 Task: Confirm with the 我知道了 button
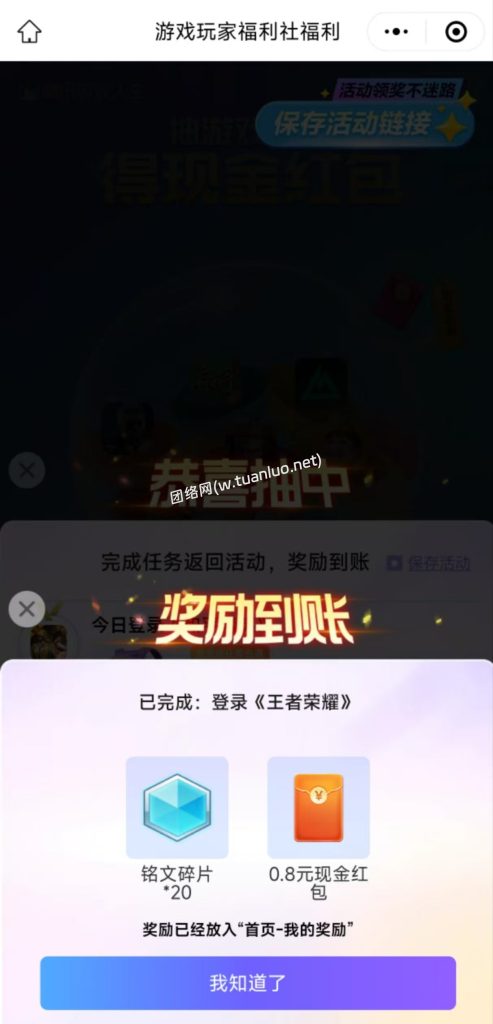[248, 983]
